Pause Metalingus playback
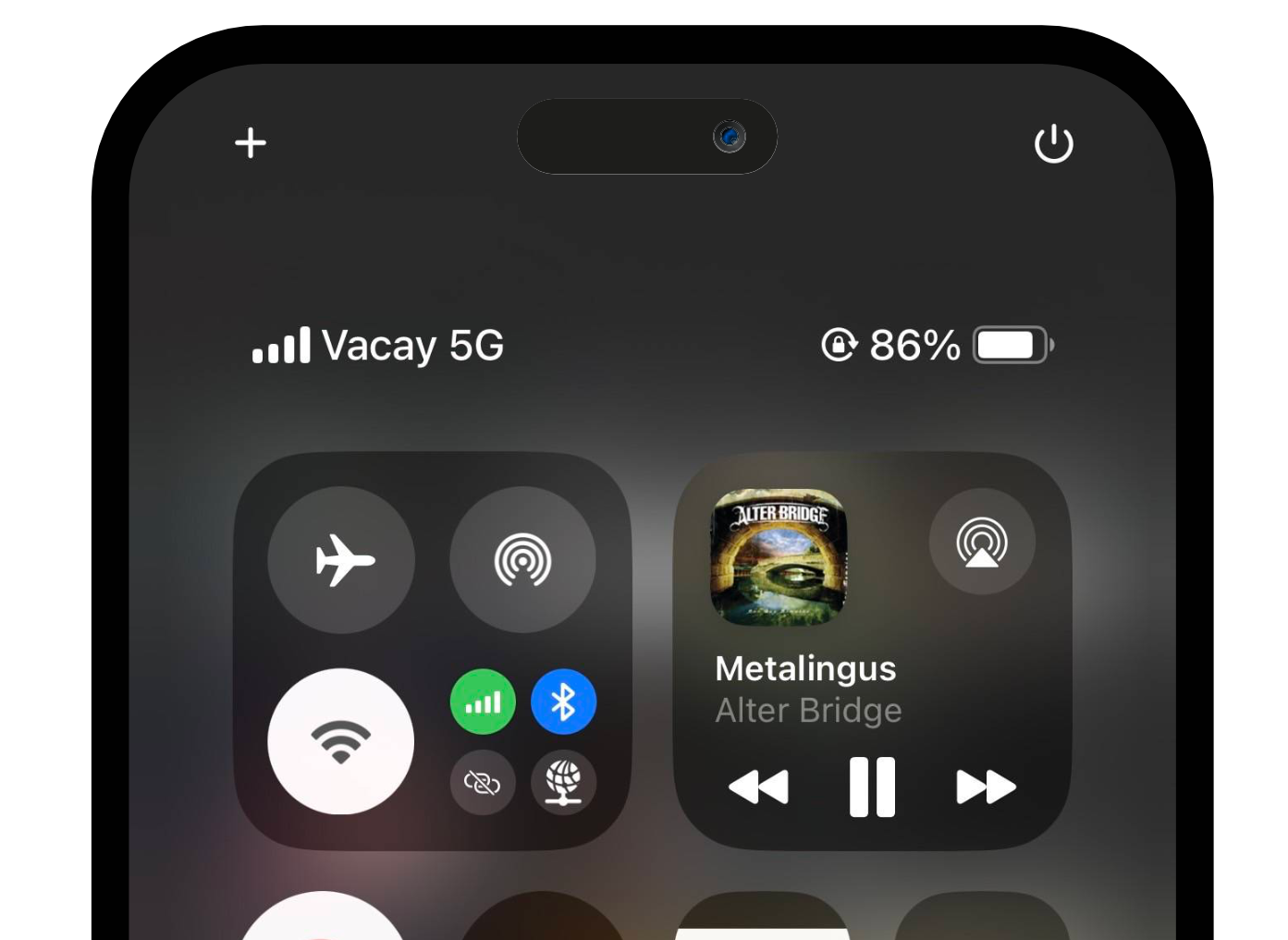Screen dimensions: 1288x940 [x=872, y=787]
